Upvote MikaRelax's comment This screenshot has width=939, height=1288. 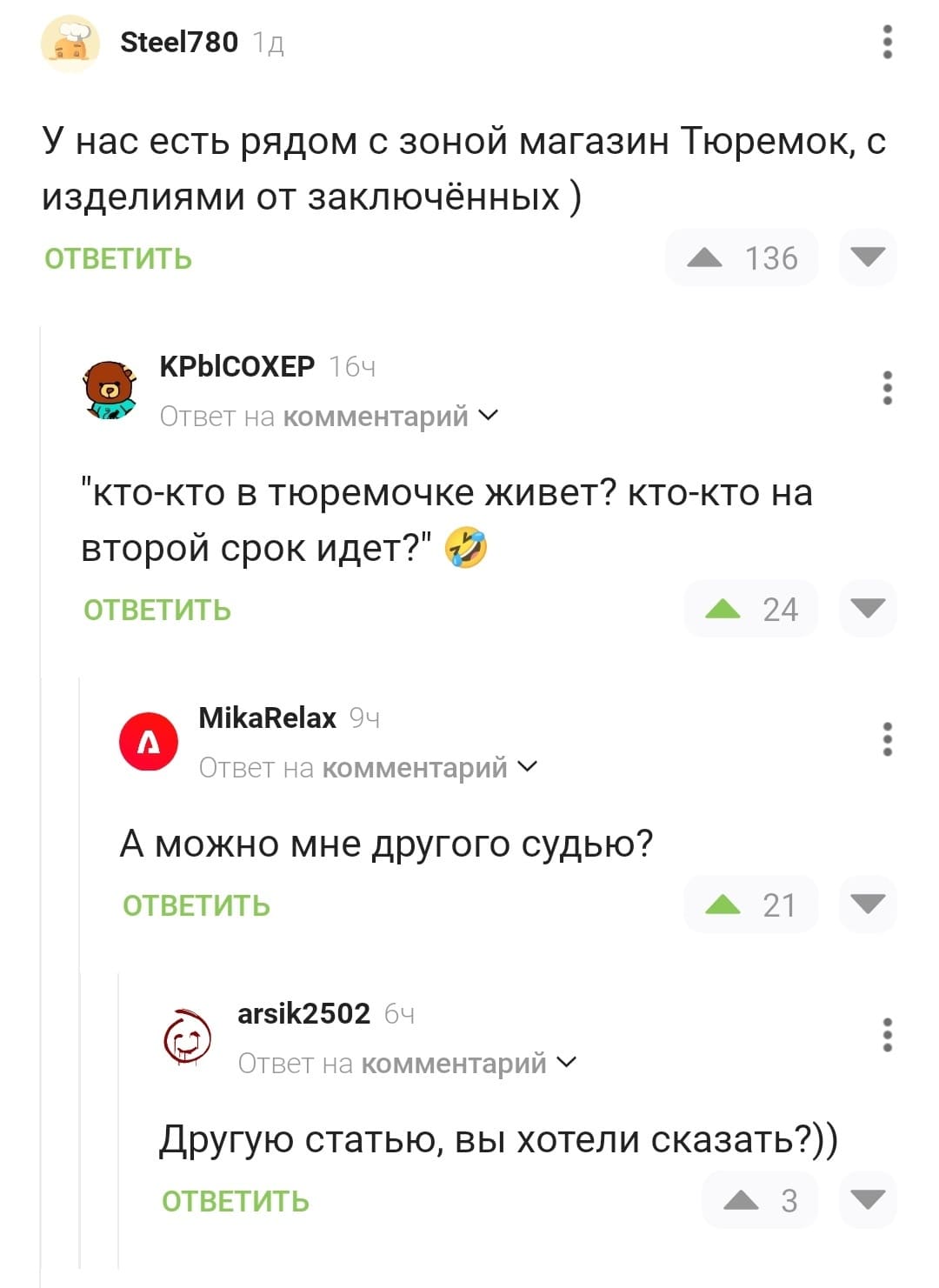(x=723, y=904)
